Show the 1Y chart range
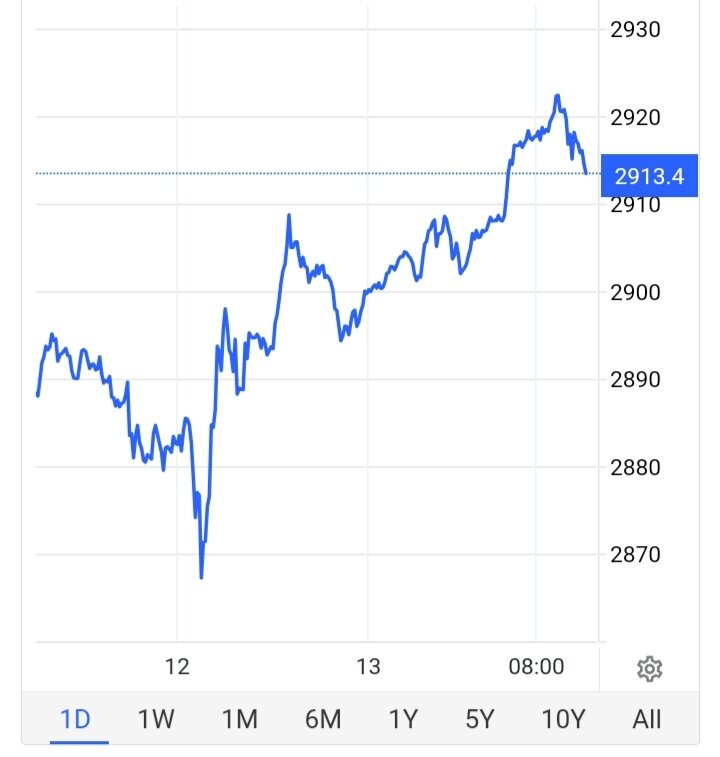Viewport: 720px width, 757px height. 402,718
